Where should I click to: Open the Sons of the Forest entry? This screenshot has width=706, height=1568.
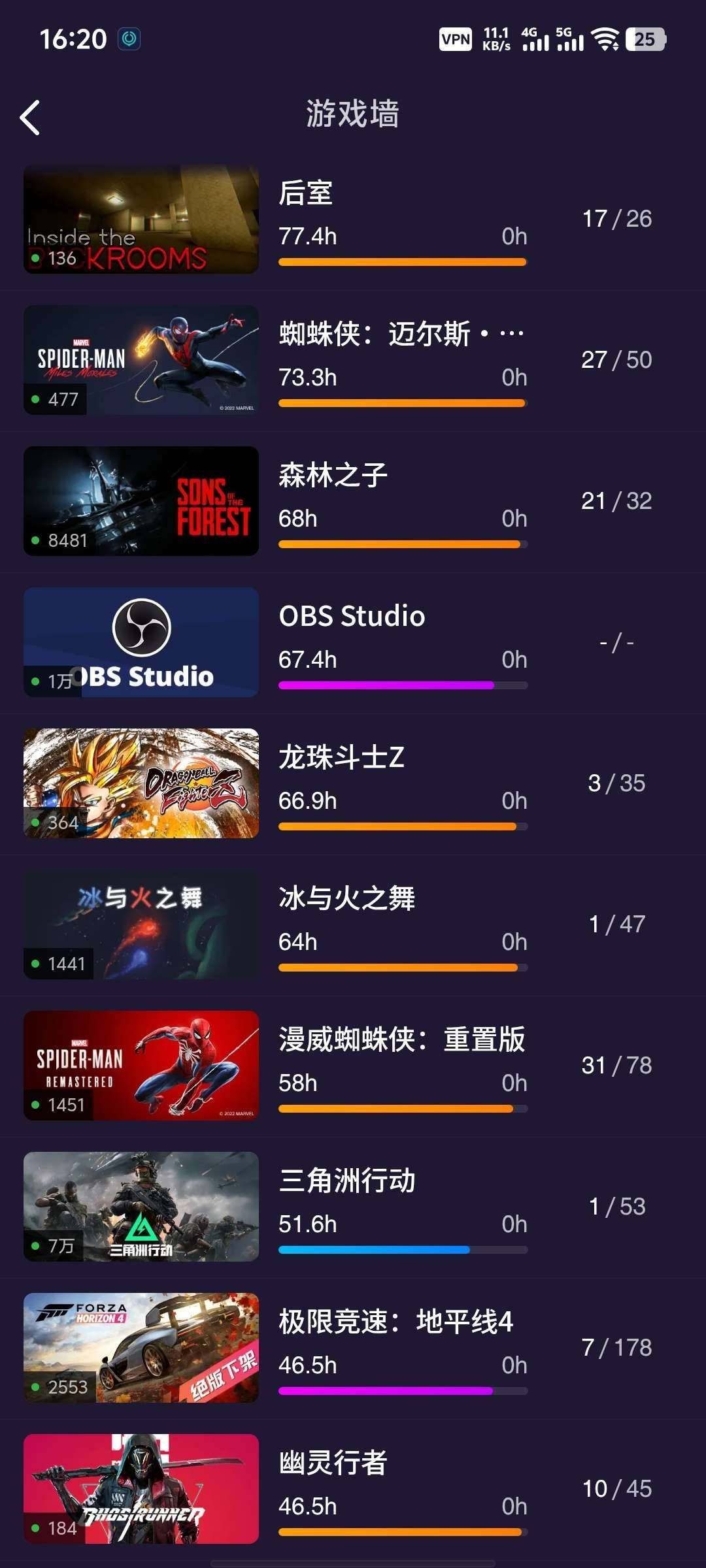[141, 500]
